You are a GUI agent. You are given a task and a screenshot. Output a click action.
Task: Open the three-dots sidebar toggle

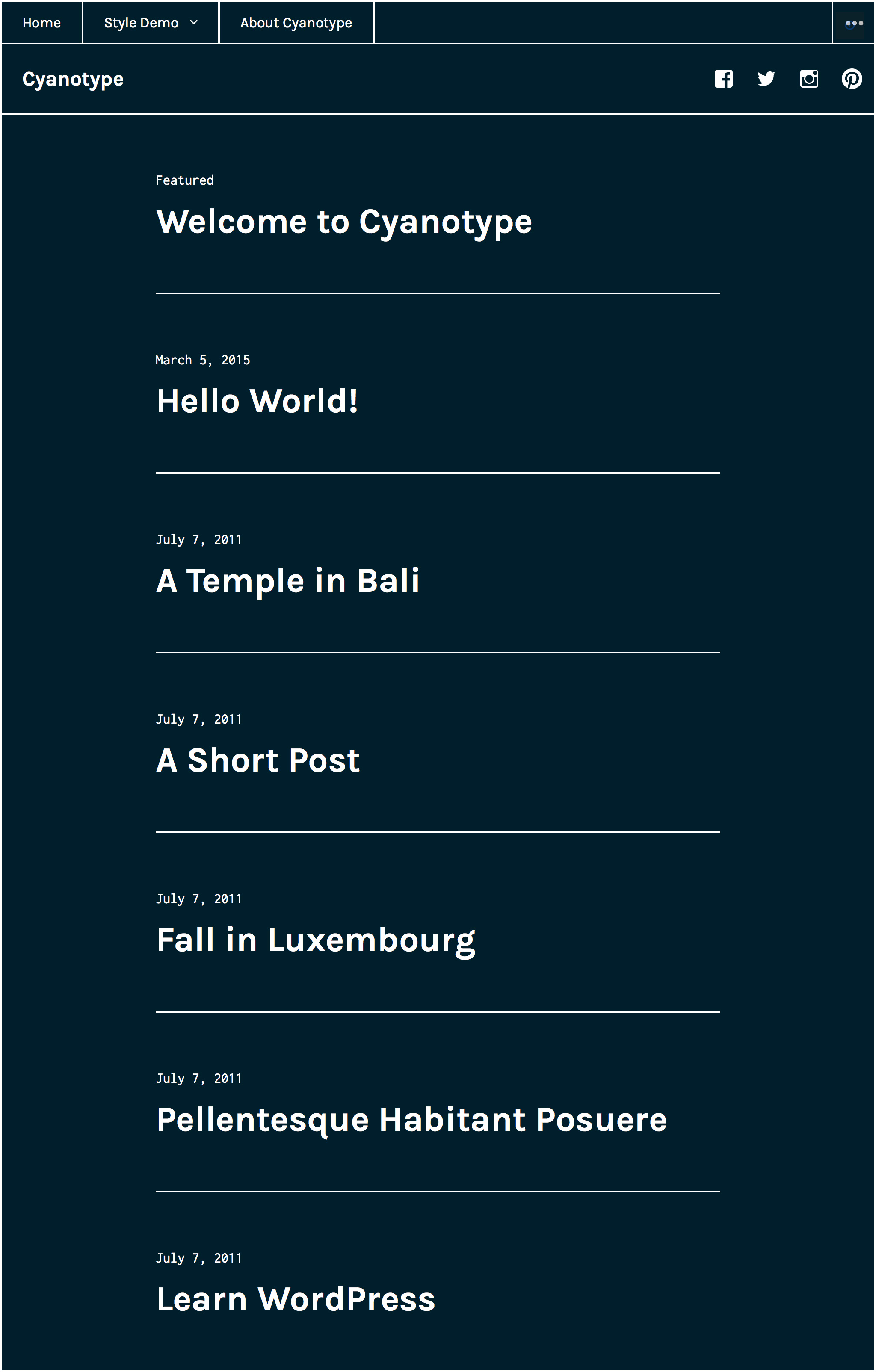pyautogui.click(x=854, y=23)
